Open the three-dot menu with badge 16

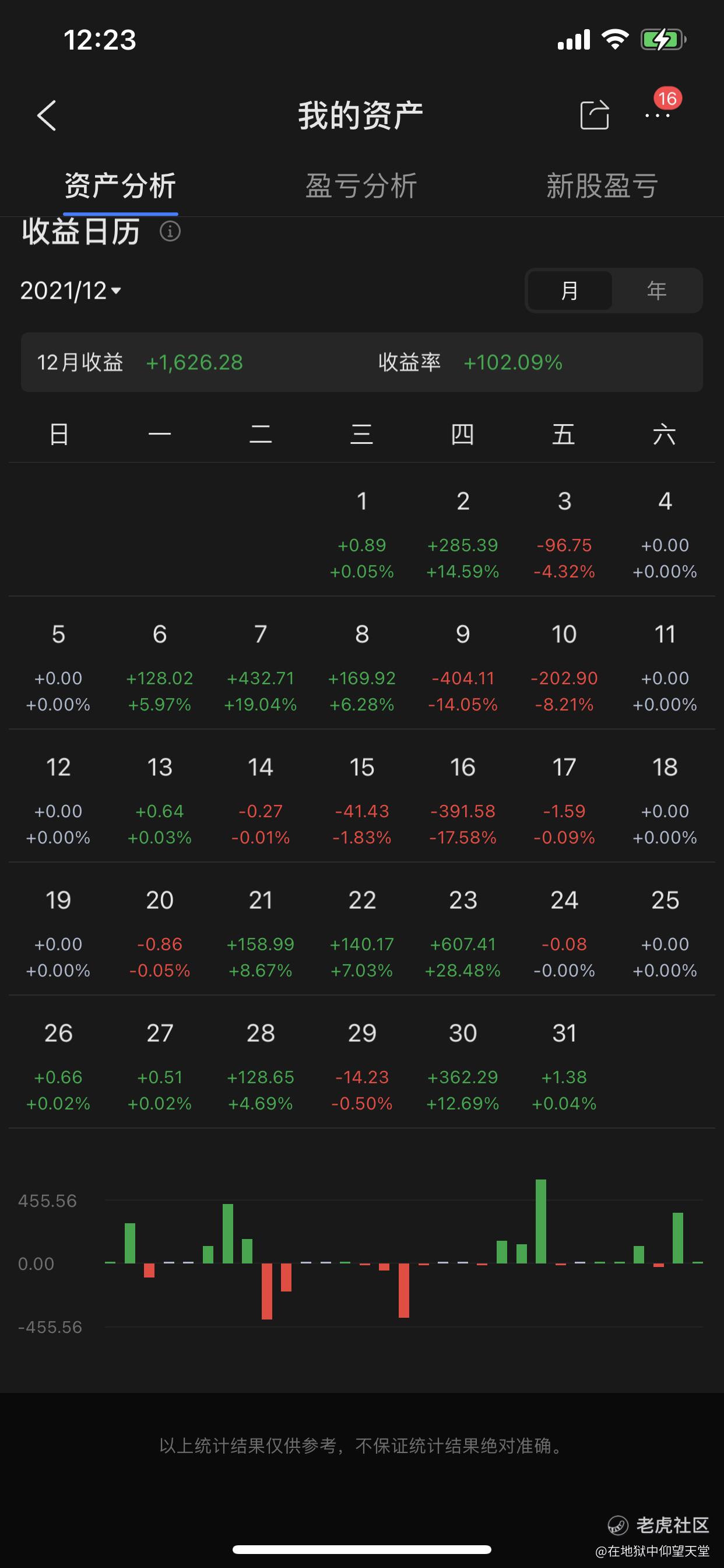(x=658, y=114)
